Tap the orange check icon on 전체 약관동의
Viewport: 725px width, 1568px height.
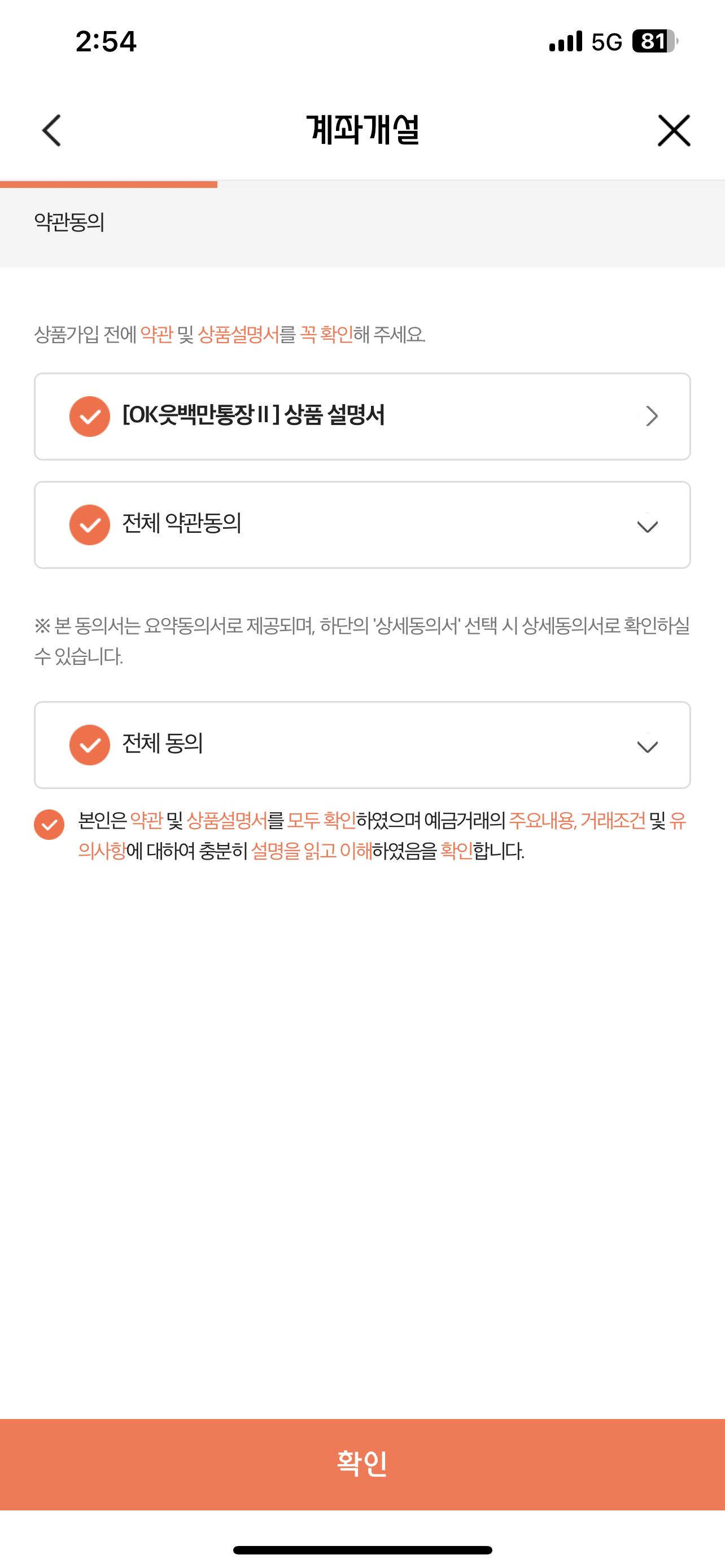pos(89,525)
